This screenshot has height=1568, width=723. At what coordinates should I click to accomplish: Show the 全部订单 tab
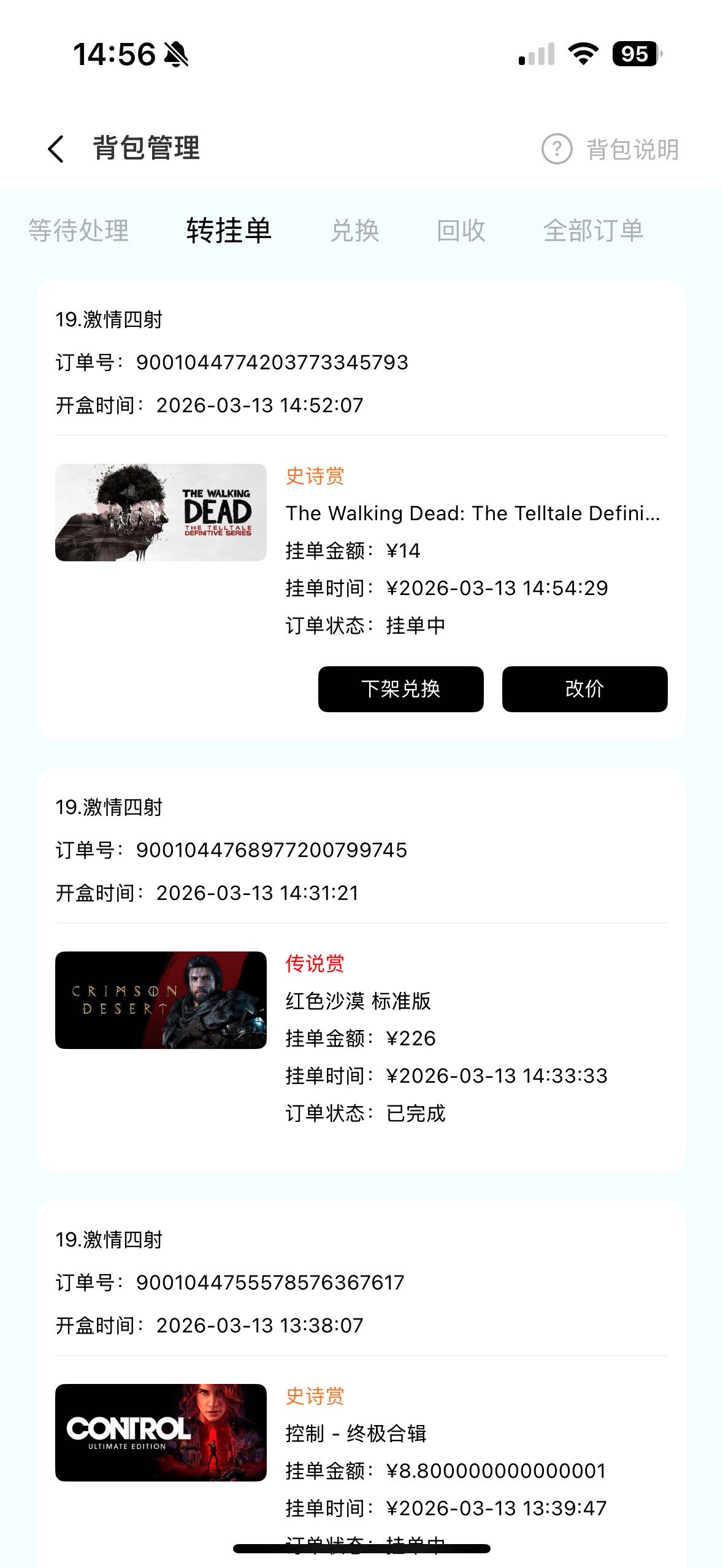pos(593,231)
